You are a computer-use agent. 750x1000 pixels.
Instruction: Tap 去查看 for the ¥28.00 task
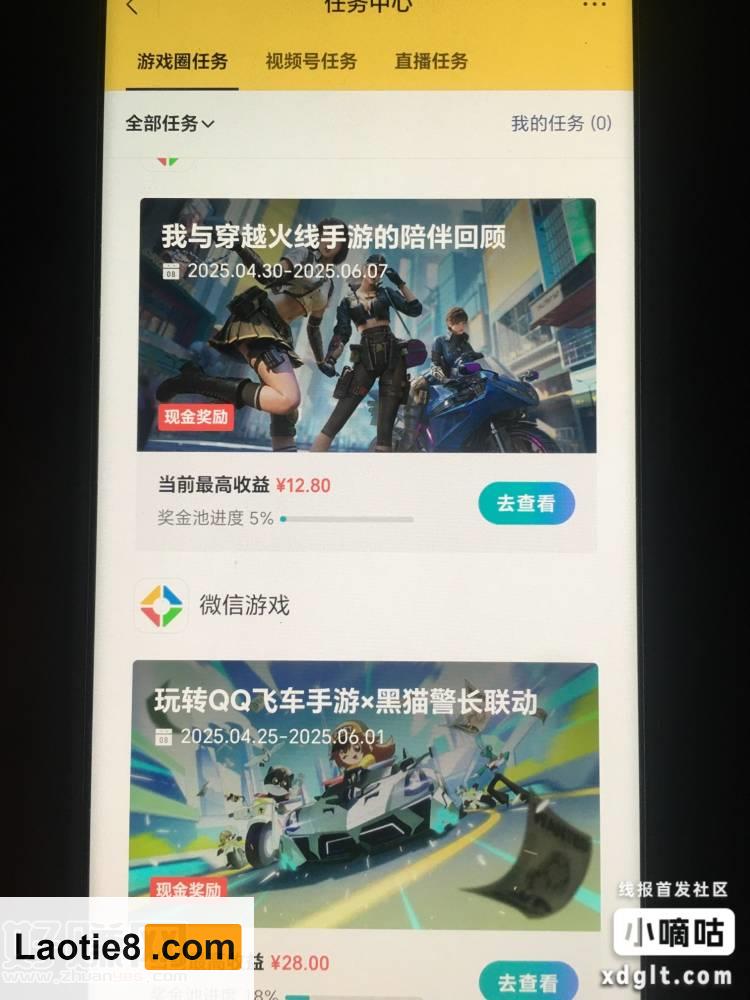[527, 980]
